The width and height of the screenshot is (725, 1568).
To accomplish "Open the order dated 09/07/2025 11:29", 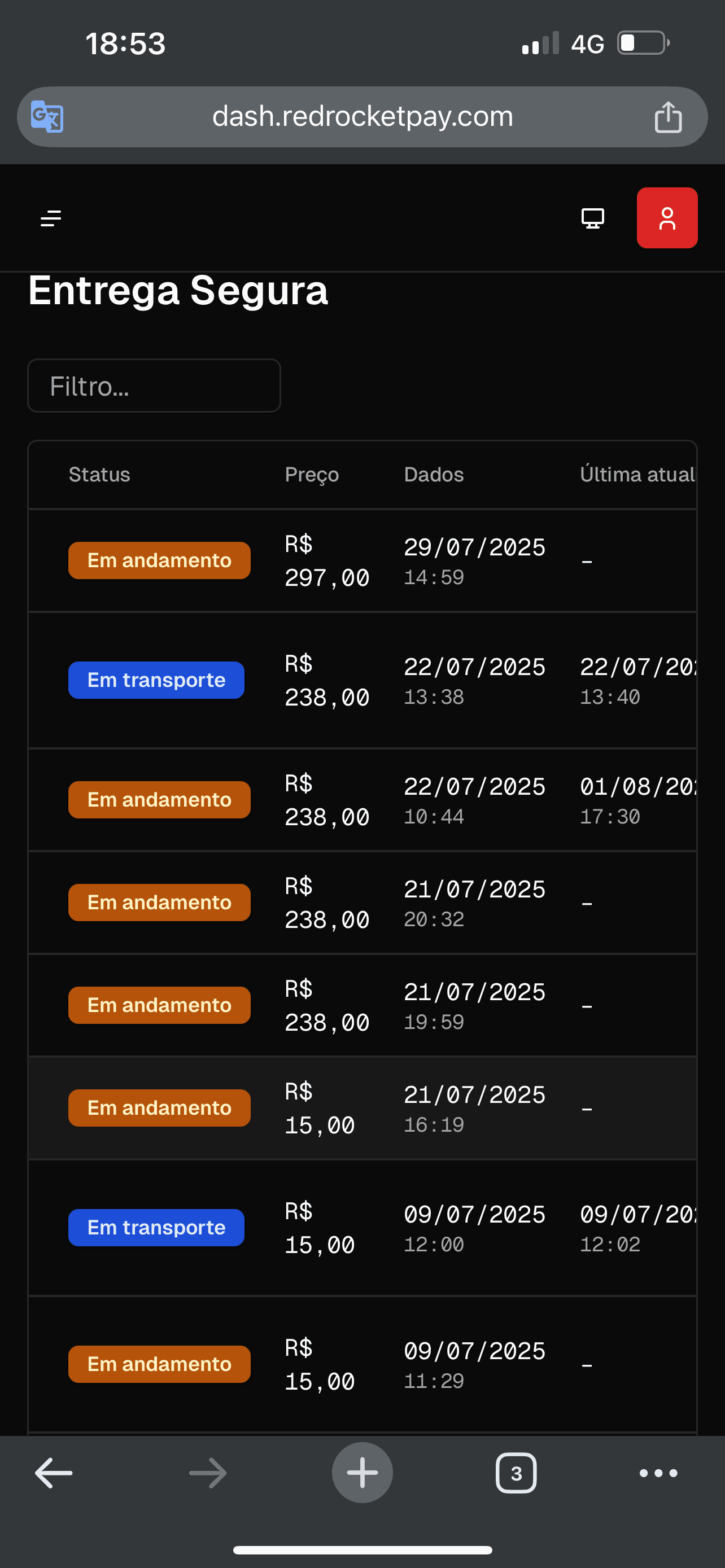I will point(362,1365).
